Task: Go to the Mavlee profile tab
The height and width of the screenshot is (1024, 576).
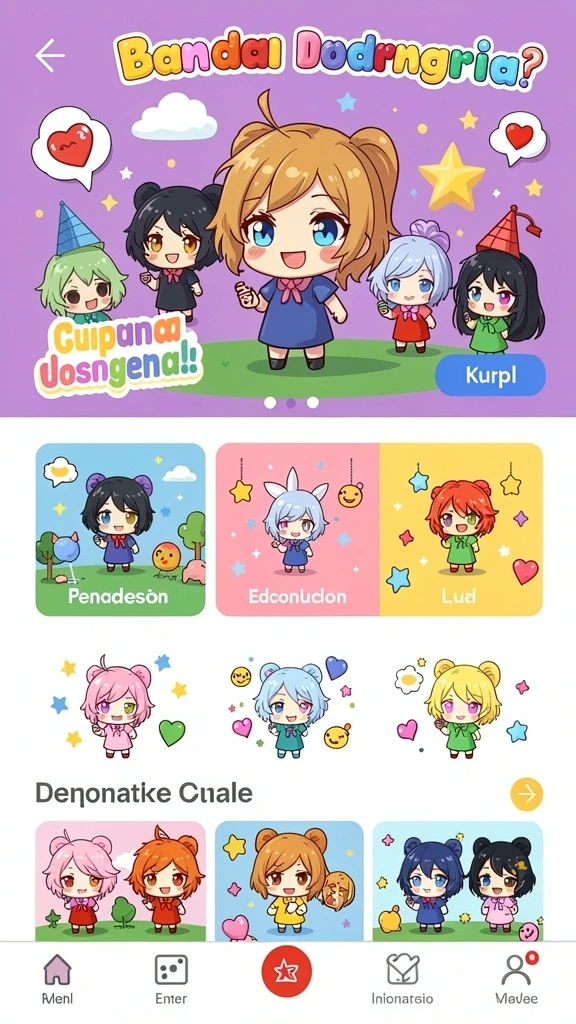Action: click(x=517, y=978)
